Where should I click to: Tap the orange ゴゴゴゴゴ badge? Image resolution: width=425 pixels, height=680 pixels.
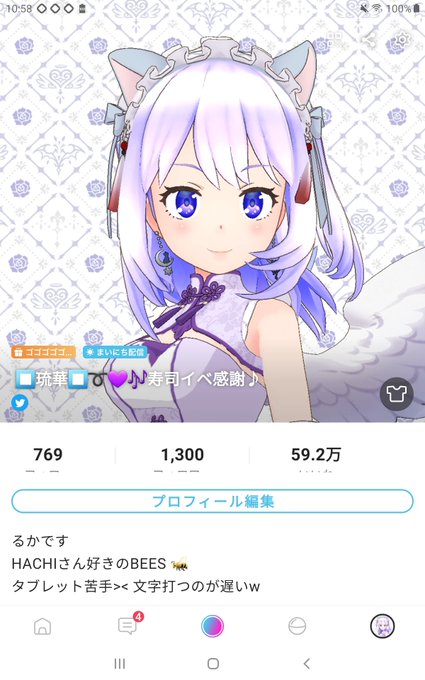43,352
